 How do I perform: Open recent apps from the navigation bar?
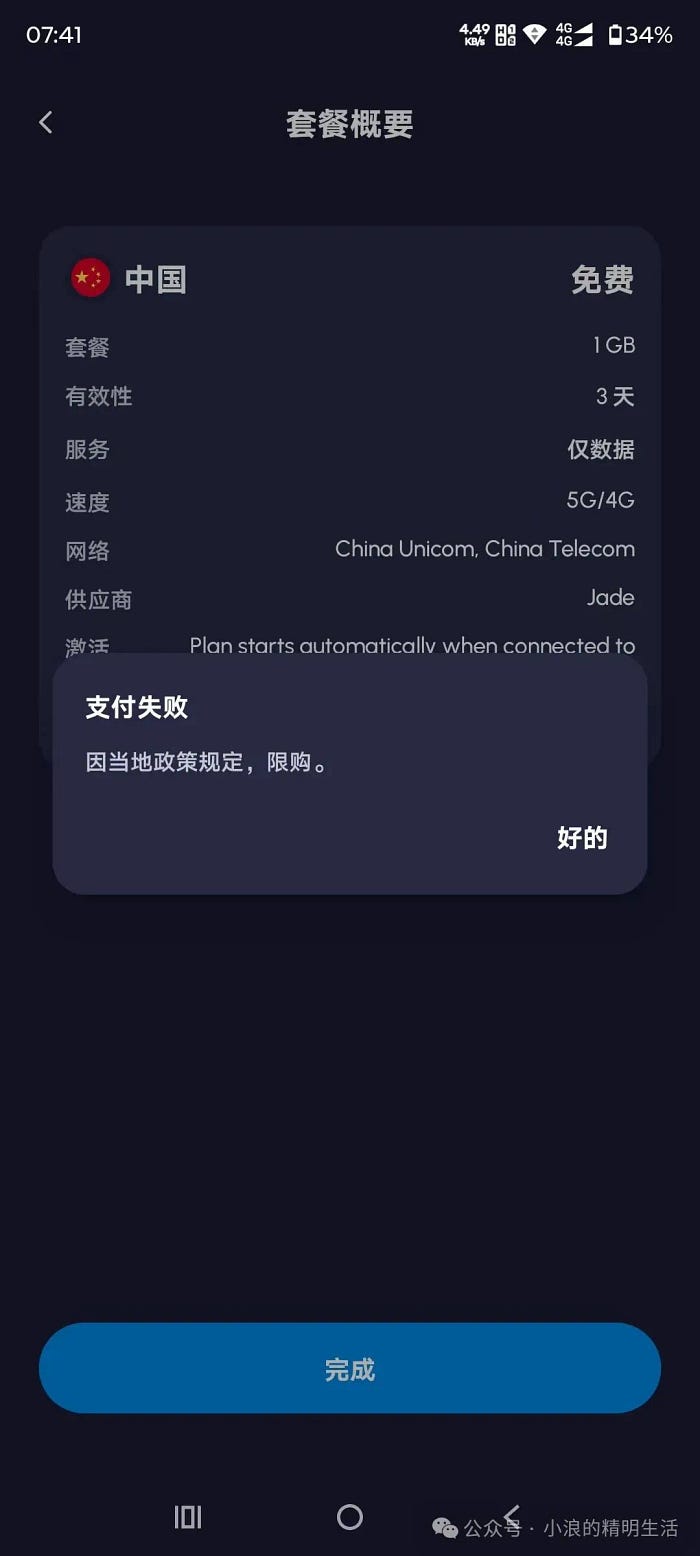pos(188,1517)
